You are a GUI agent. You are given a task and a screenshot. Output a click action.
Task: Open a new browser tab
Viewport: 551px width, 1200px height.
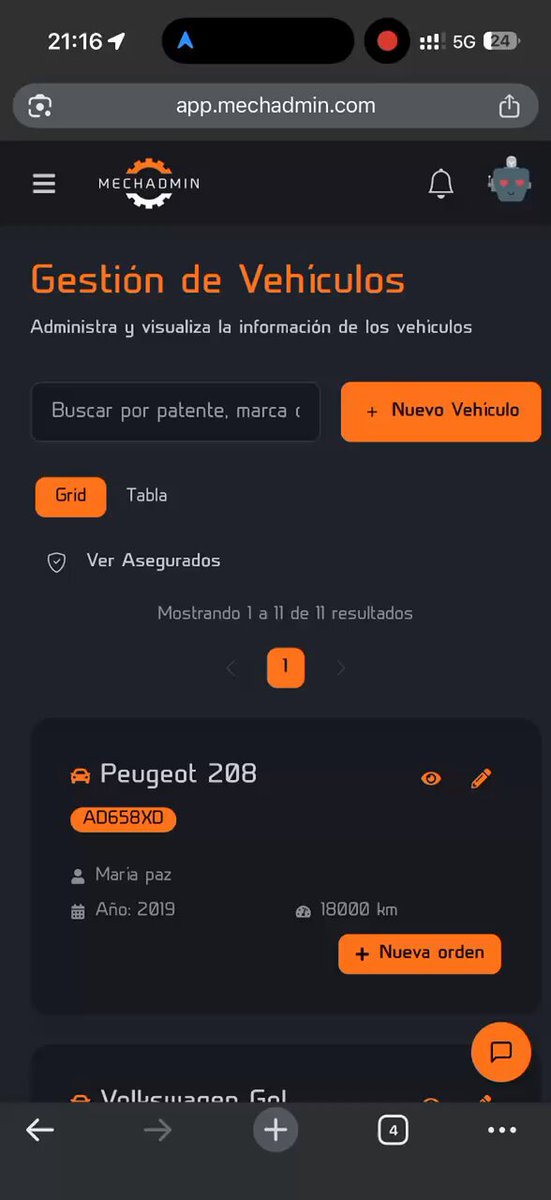point(275,1130)
